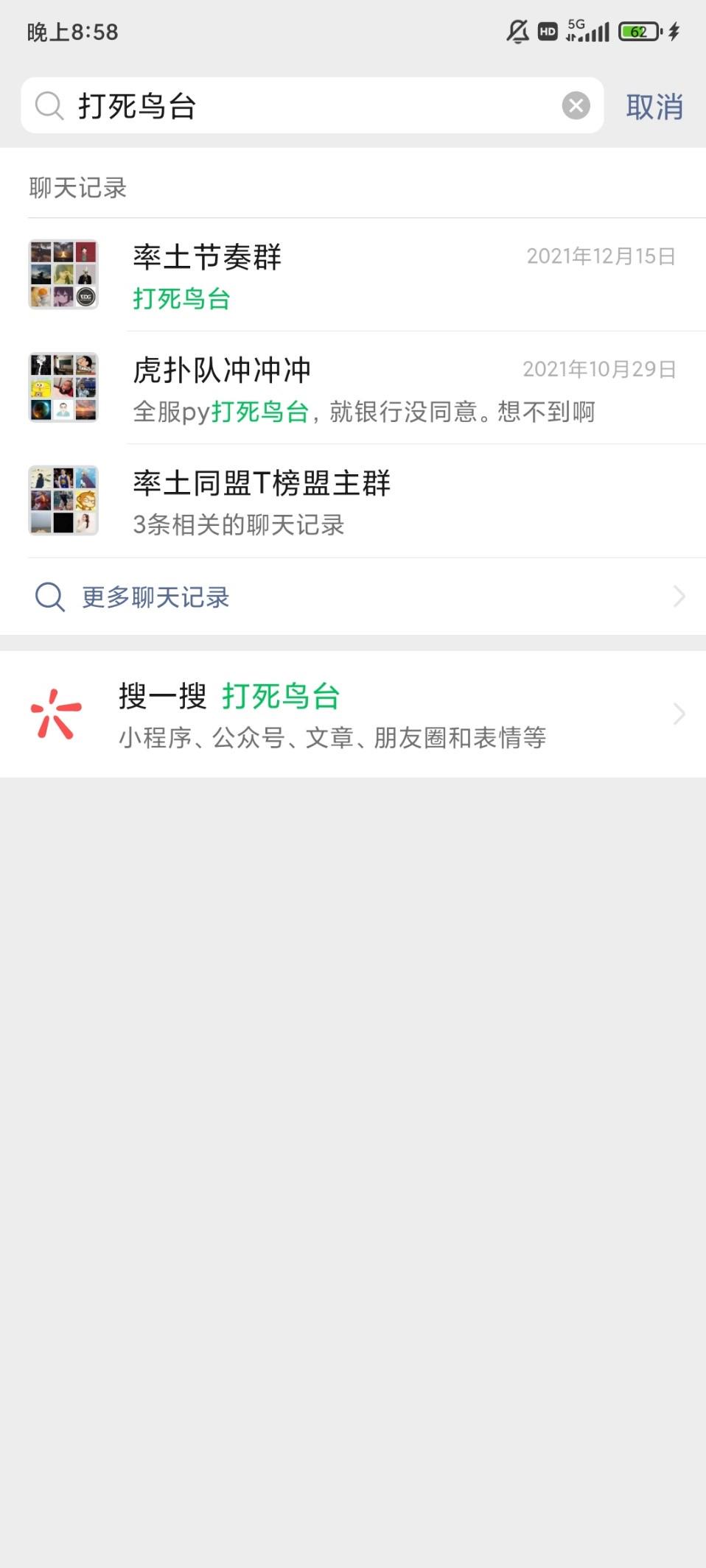Select the green 打死鸟台 highlighted text

(181, 299)
